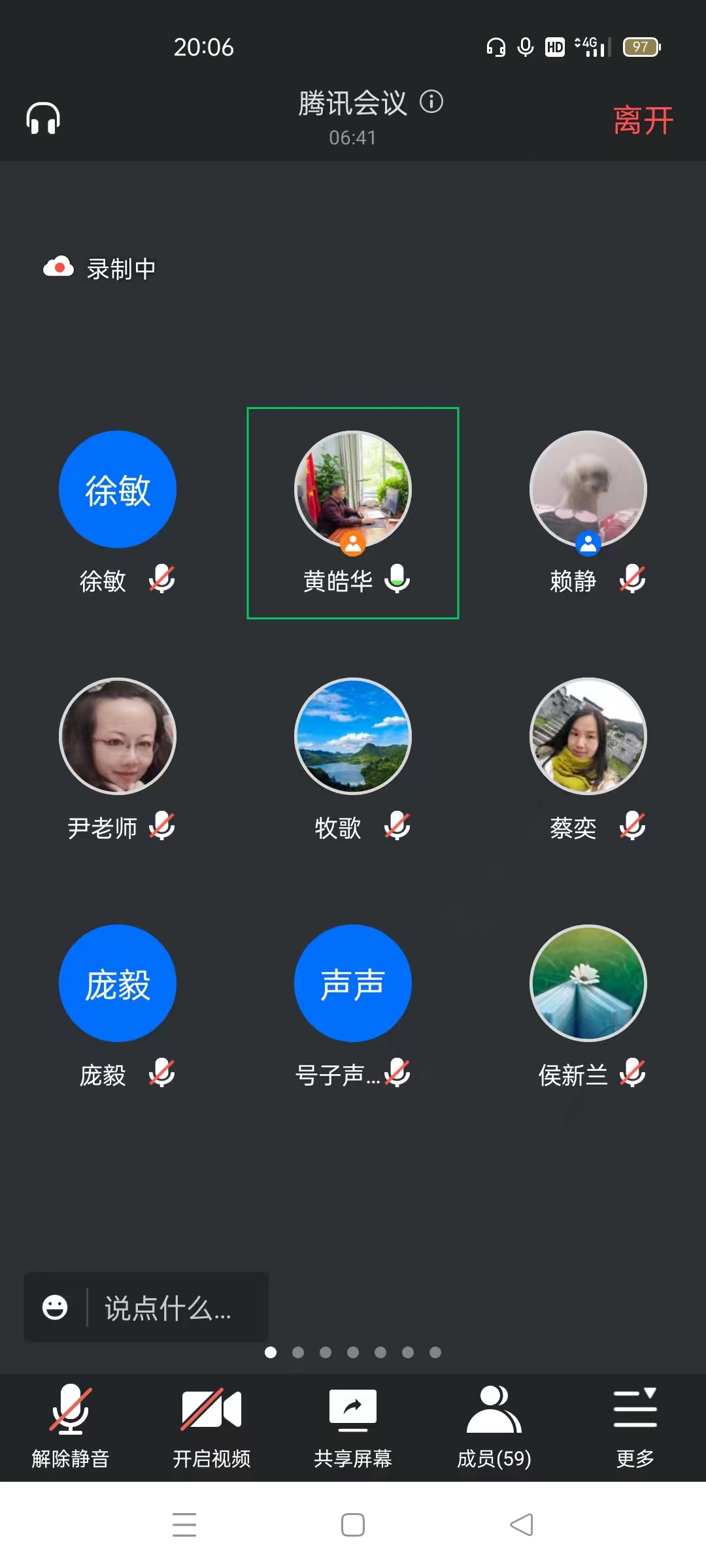Image resolution: width=706 pixels, height=1568 pixels.
Task: Select participant 徐敏's tile
Action: pyautogui.click(x=118, y=490)
